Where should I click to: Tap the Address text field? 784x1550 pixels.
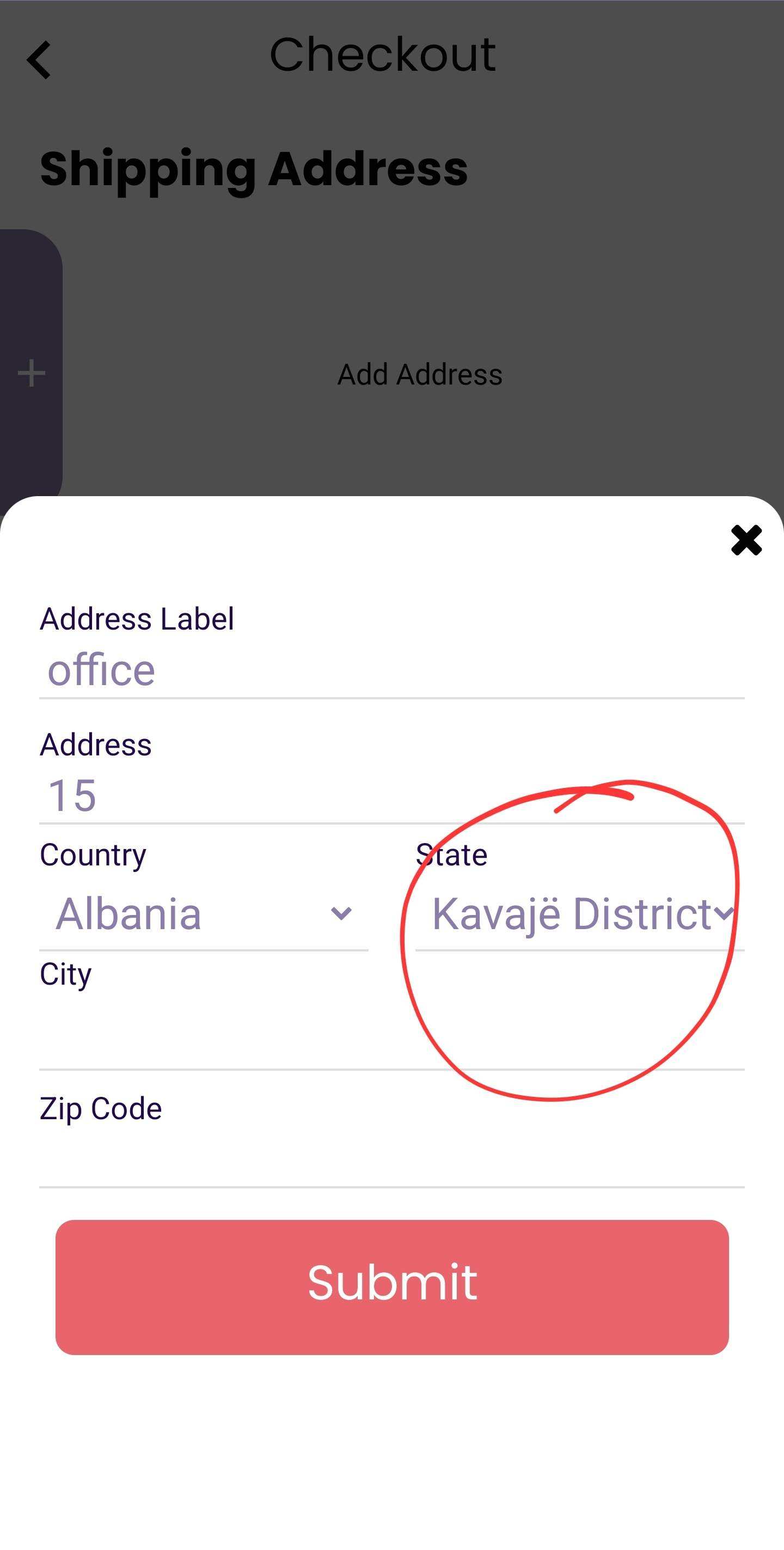[391, 796]
